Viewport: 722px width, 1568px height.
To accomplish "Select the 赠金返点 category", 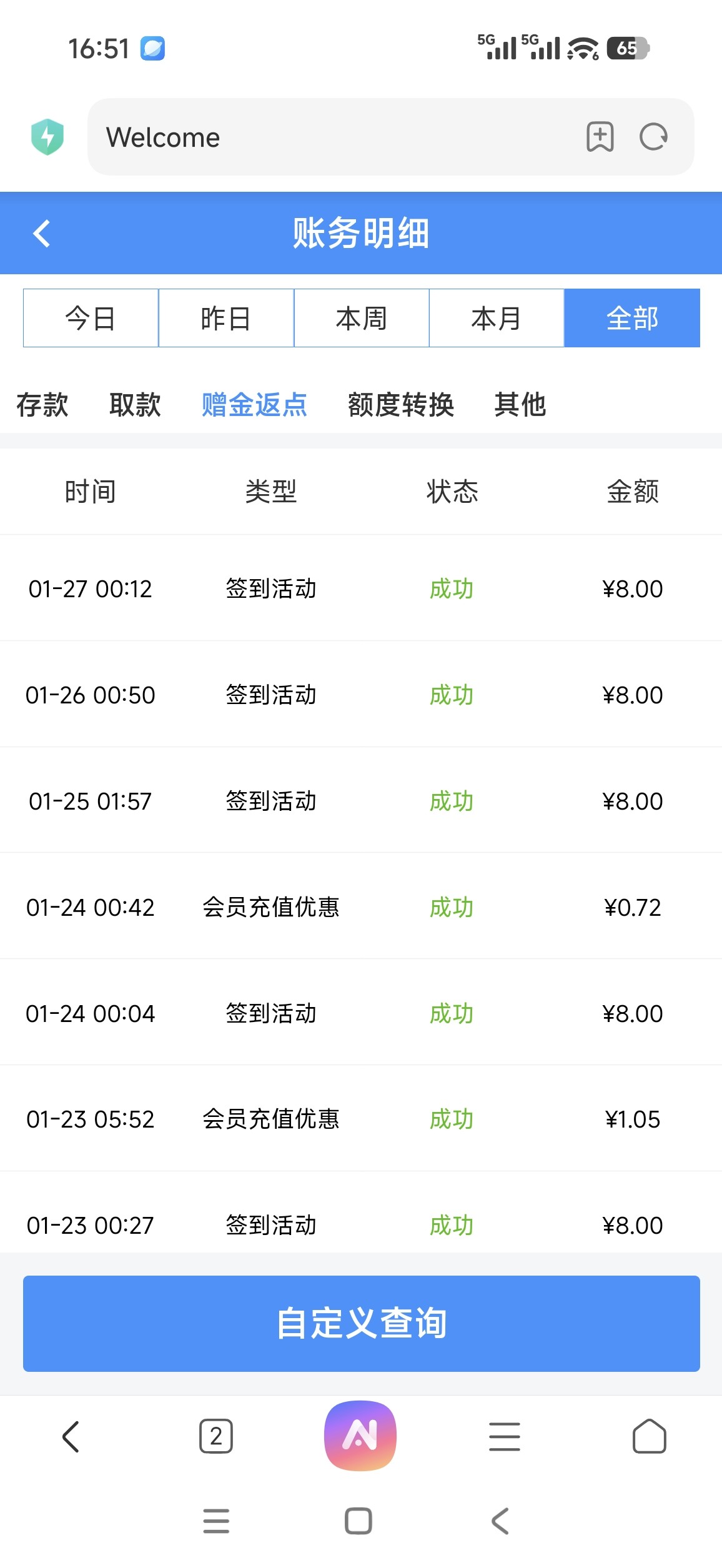I will click(x=254, y=405).
